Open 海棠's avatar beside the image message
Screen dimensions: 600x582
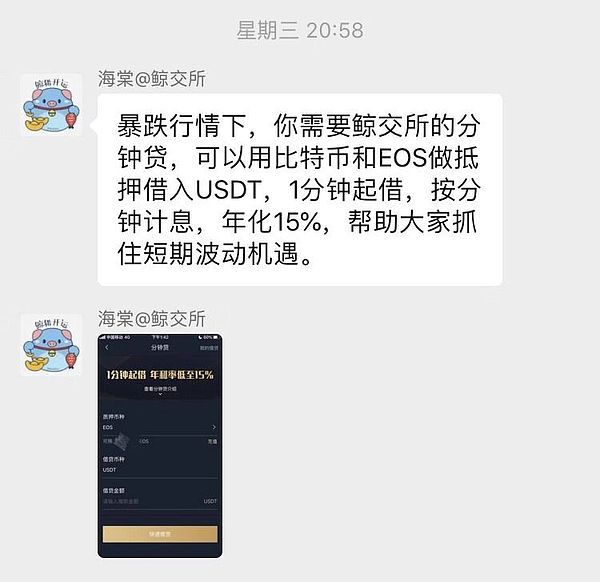pos(51,346)
